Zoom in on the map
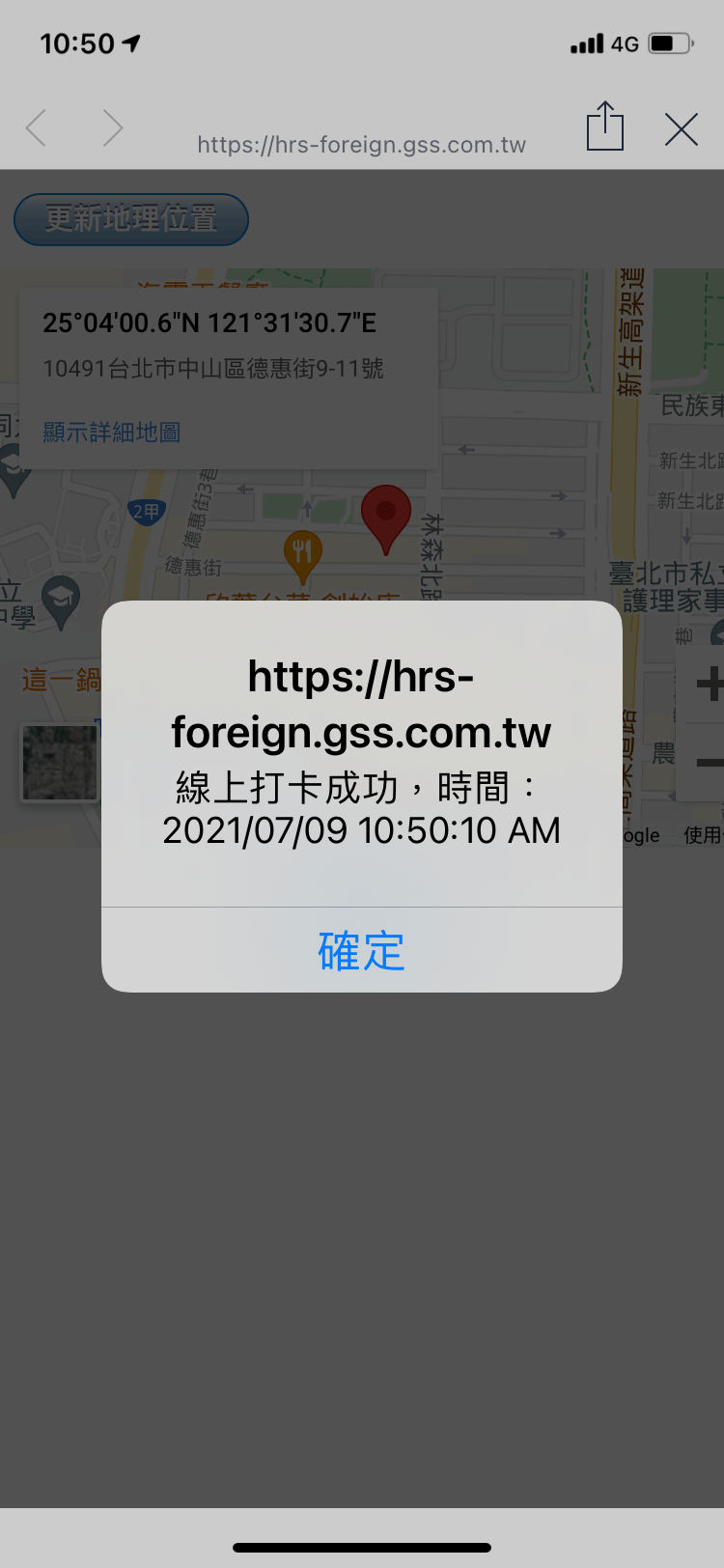The height and width of the screenshot is (1568, 724). 710,684
